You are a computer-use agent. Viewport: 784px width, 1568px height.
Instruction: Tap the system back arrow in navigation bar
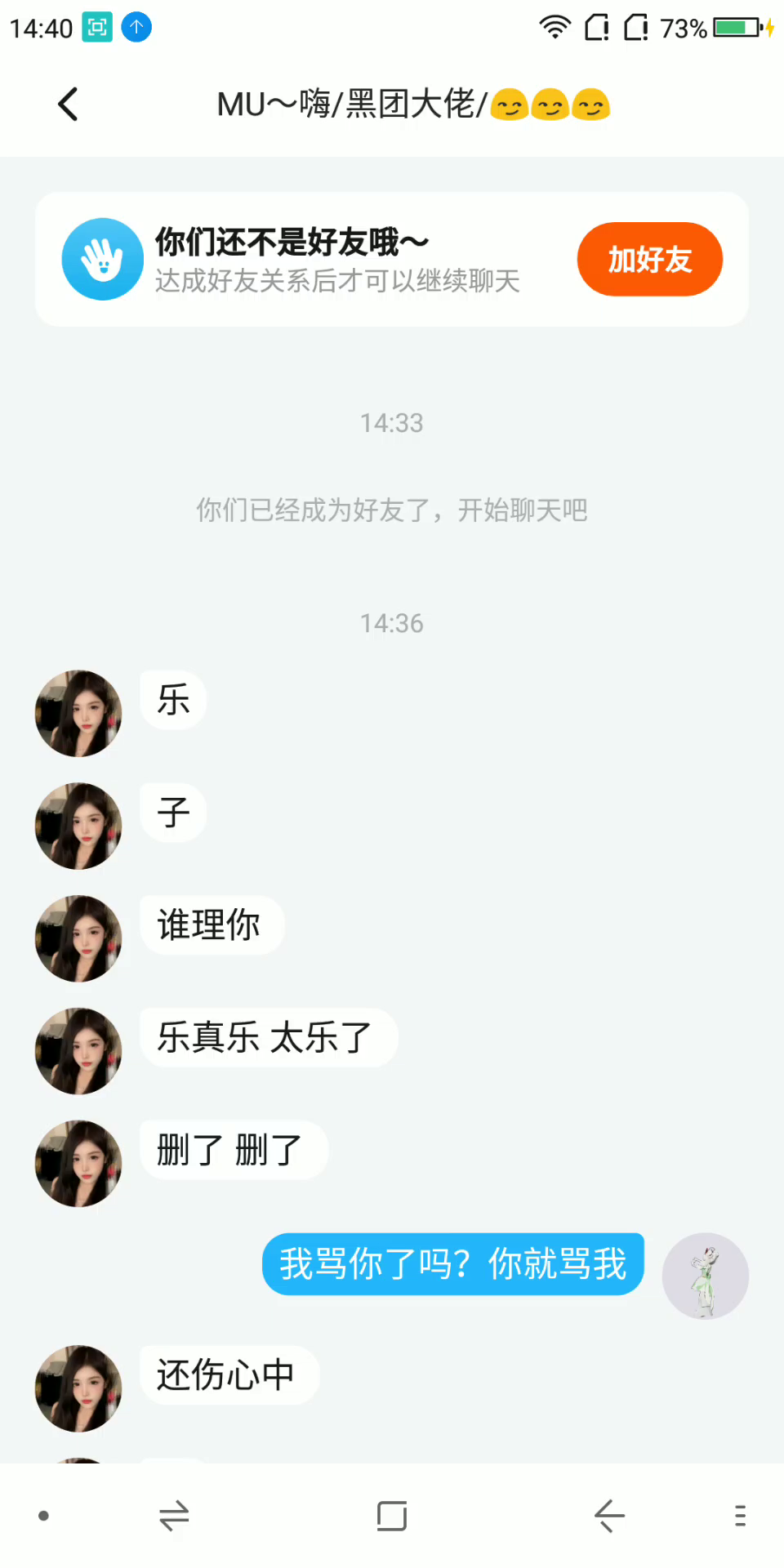(609, 1516)
